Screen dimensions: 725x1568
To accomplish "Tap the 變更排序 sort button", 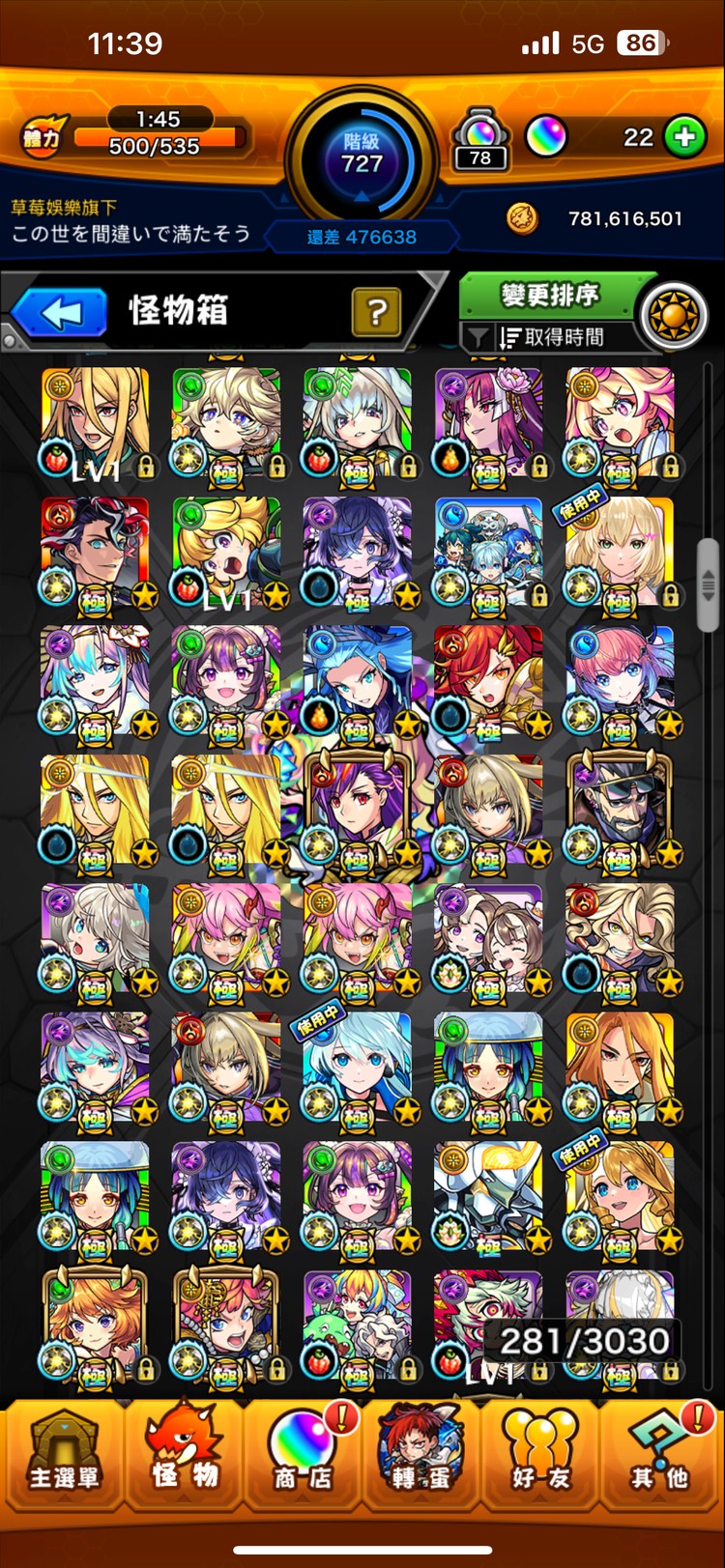I will point(549,296).
